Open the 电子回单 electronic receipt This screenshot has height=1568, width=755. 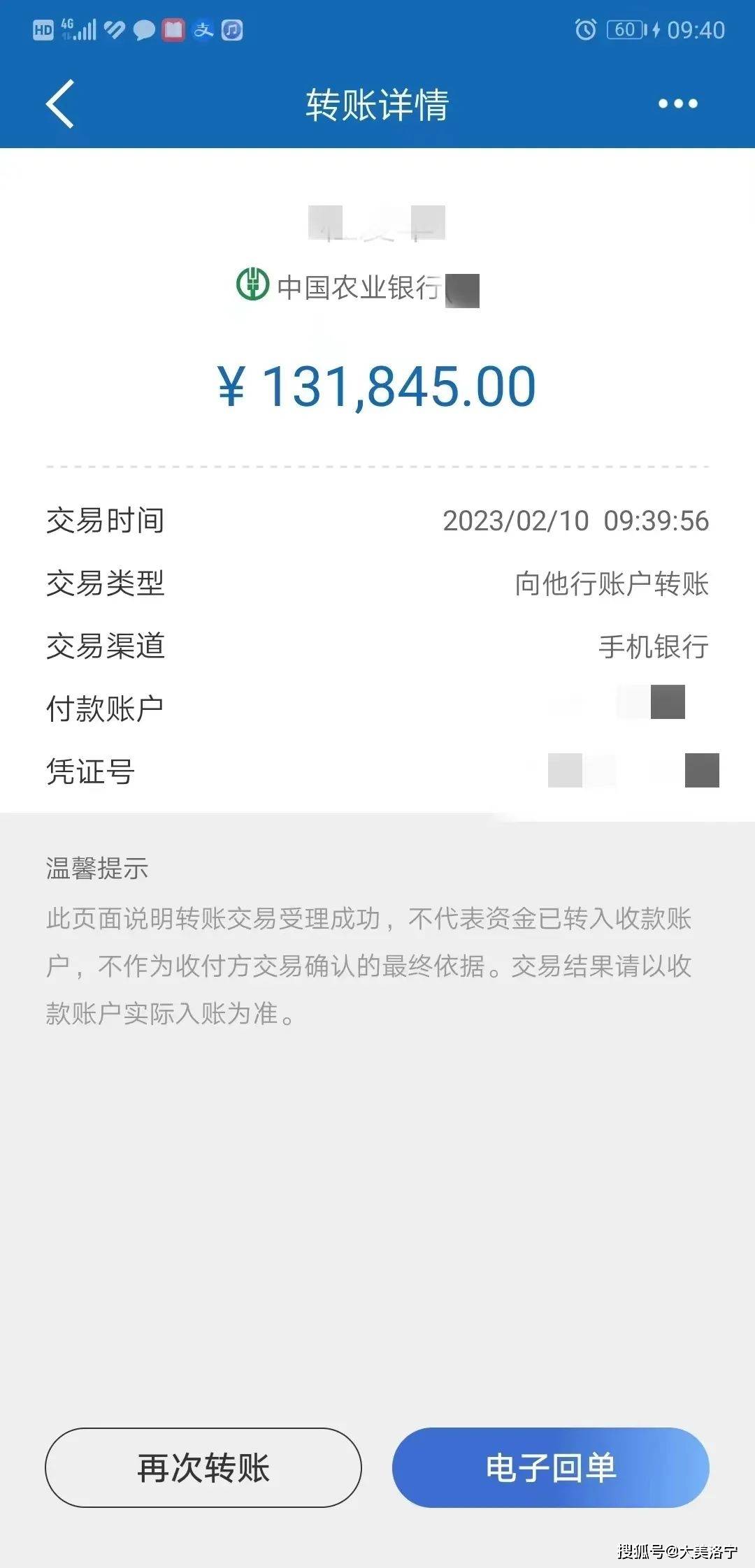pyautogui.click(x=551, y=1468)
